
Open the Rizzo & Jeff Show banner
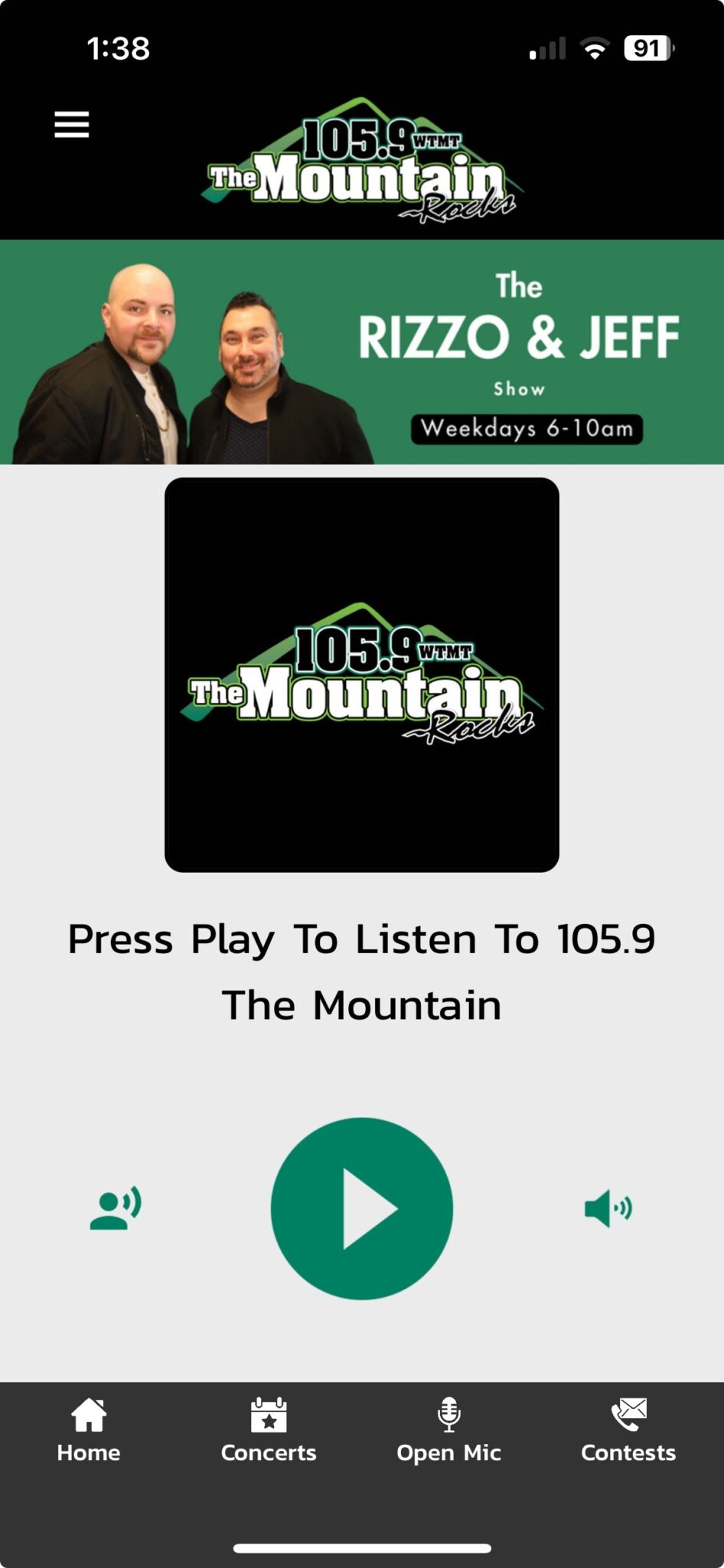point(361,351)
